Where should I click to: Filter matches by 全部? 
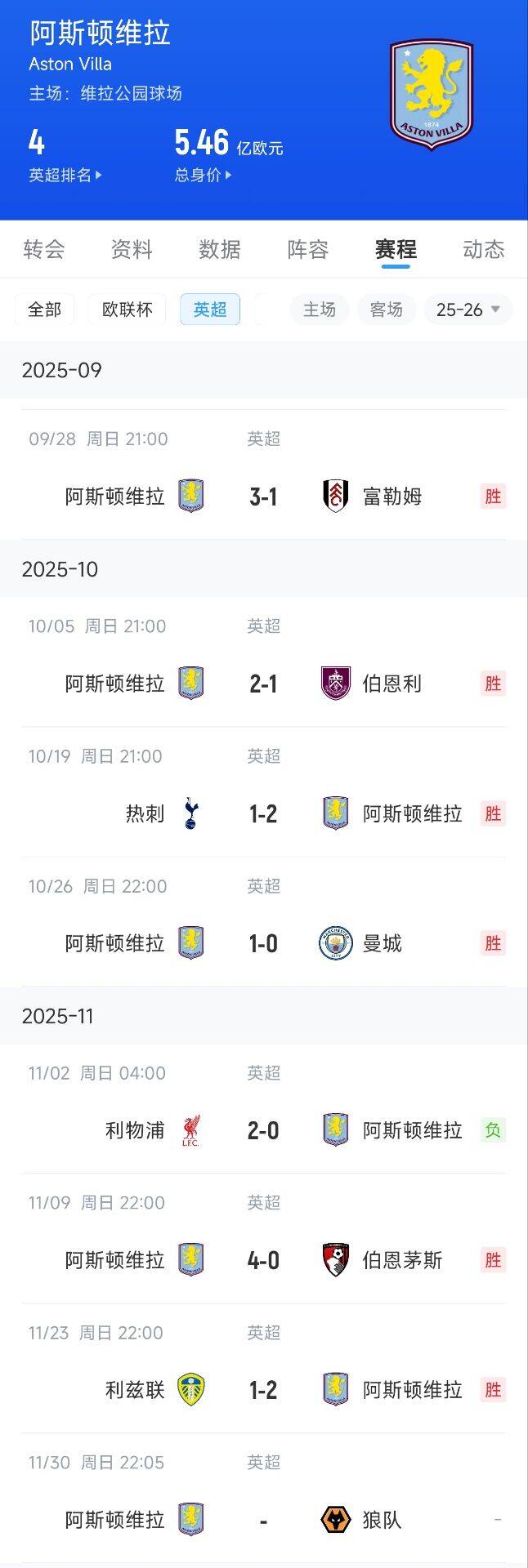(45, 310)
